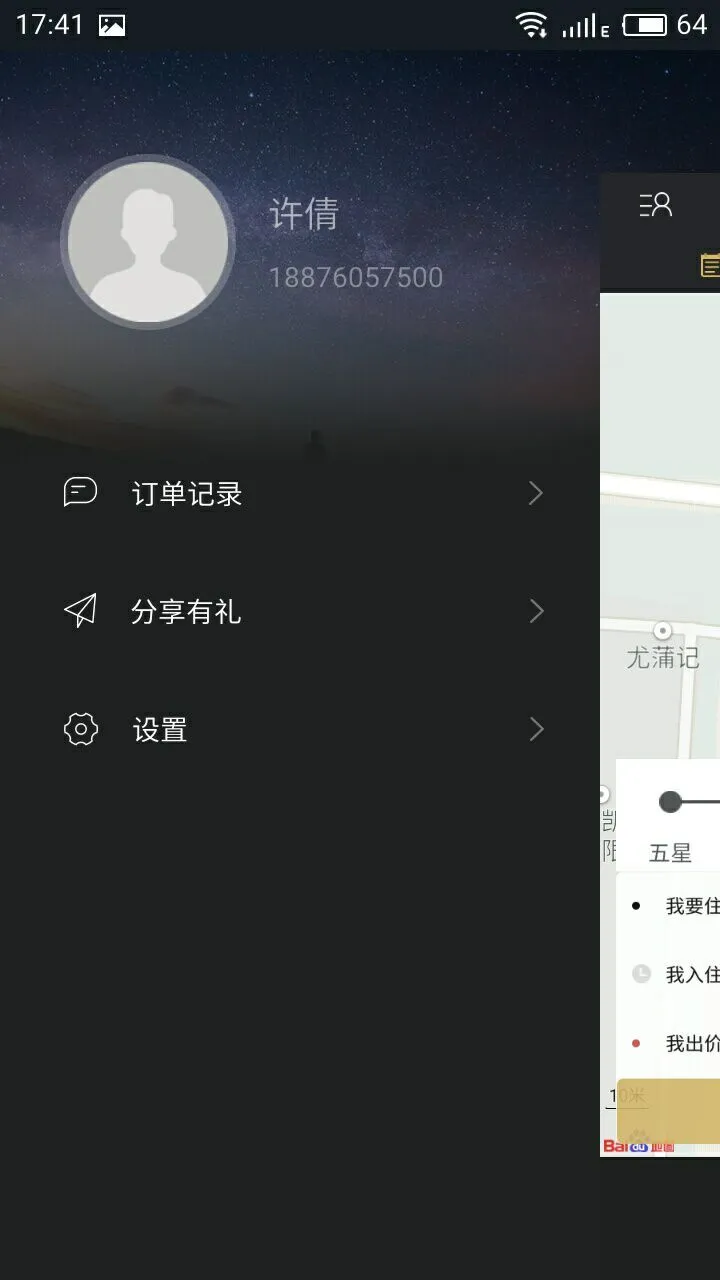Tap the map point marker near 尤蒲记
720x1280 pixels.
point(661,630)
